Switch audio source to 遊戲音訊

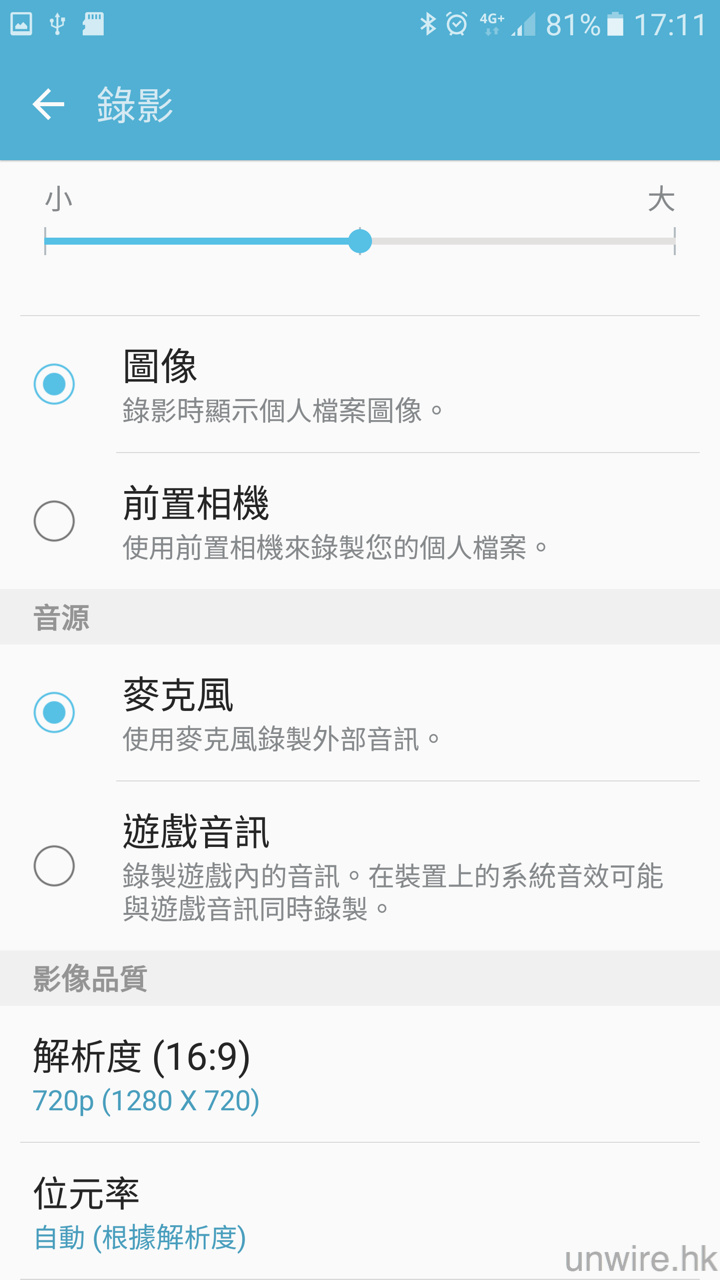click(54, 866)
